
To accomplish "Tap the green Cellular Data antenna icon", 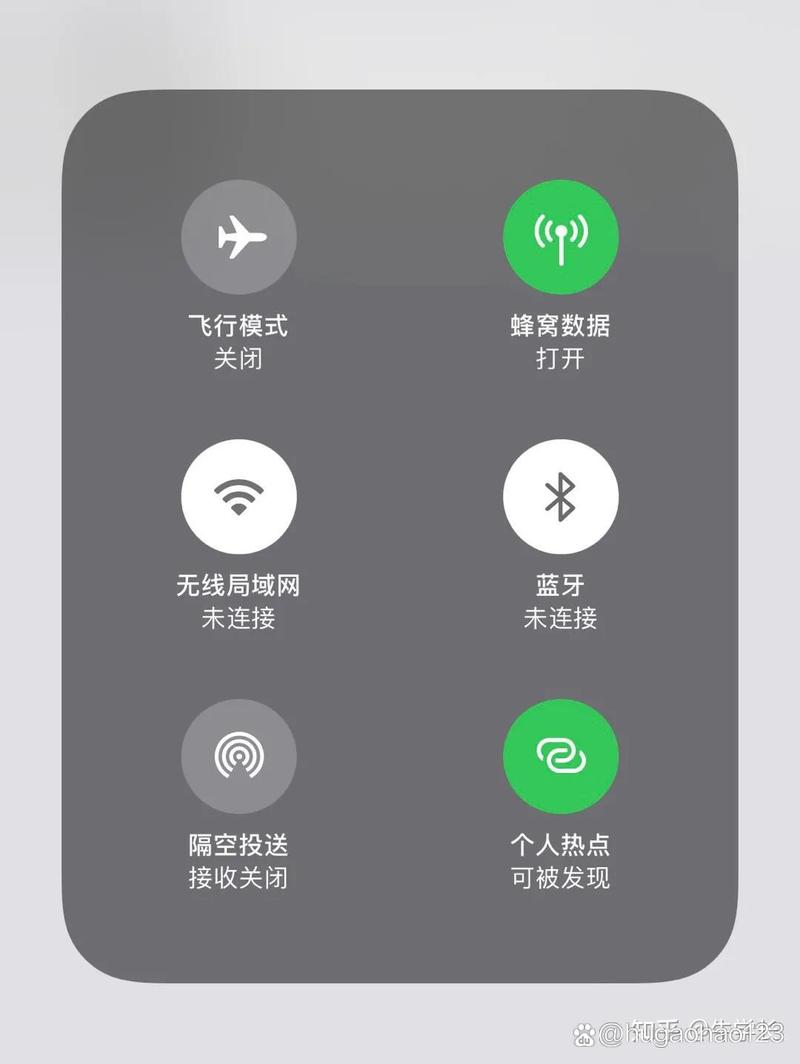I will (x=561, y=236).
